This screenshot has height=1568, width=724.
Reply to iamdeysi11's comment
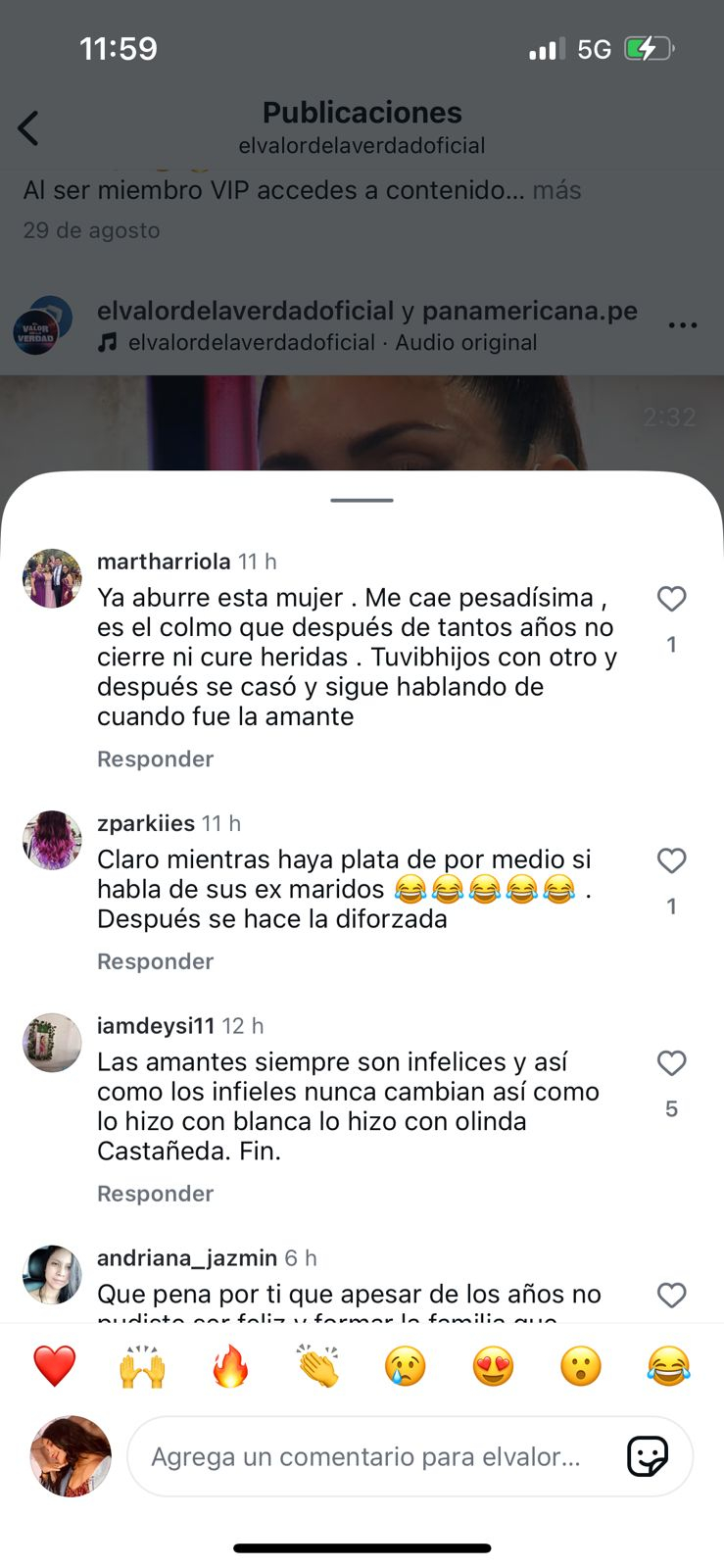pyautogui.click(x=155, y=1195)
